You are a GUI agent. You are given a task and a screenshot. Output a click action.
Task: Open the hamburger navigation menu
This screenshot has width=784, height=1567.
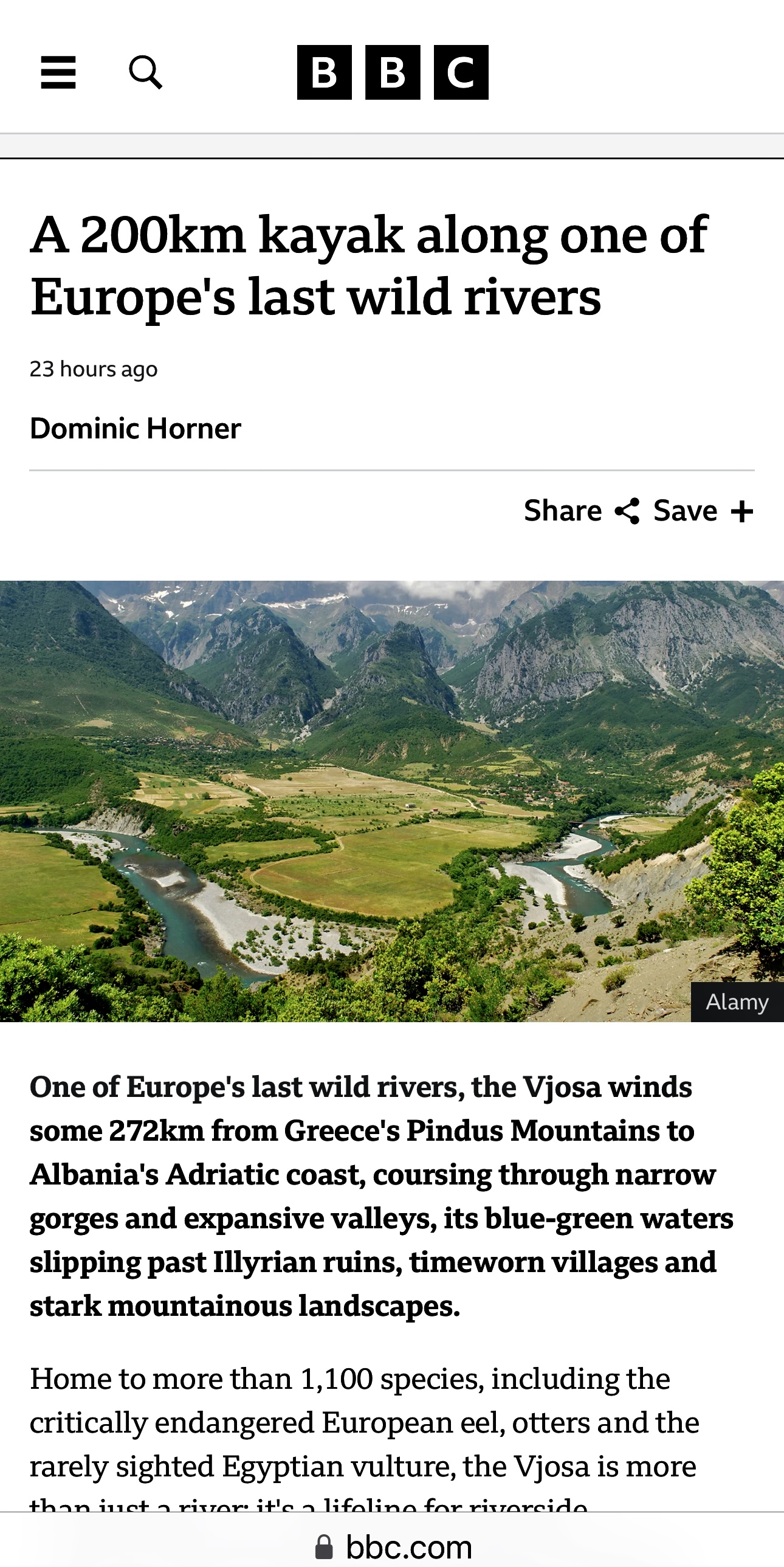coord(58,72)
